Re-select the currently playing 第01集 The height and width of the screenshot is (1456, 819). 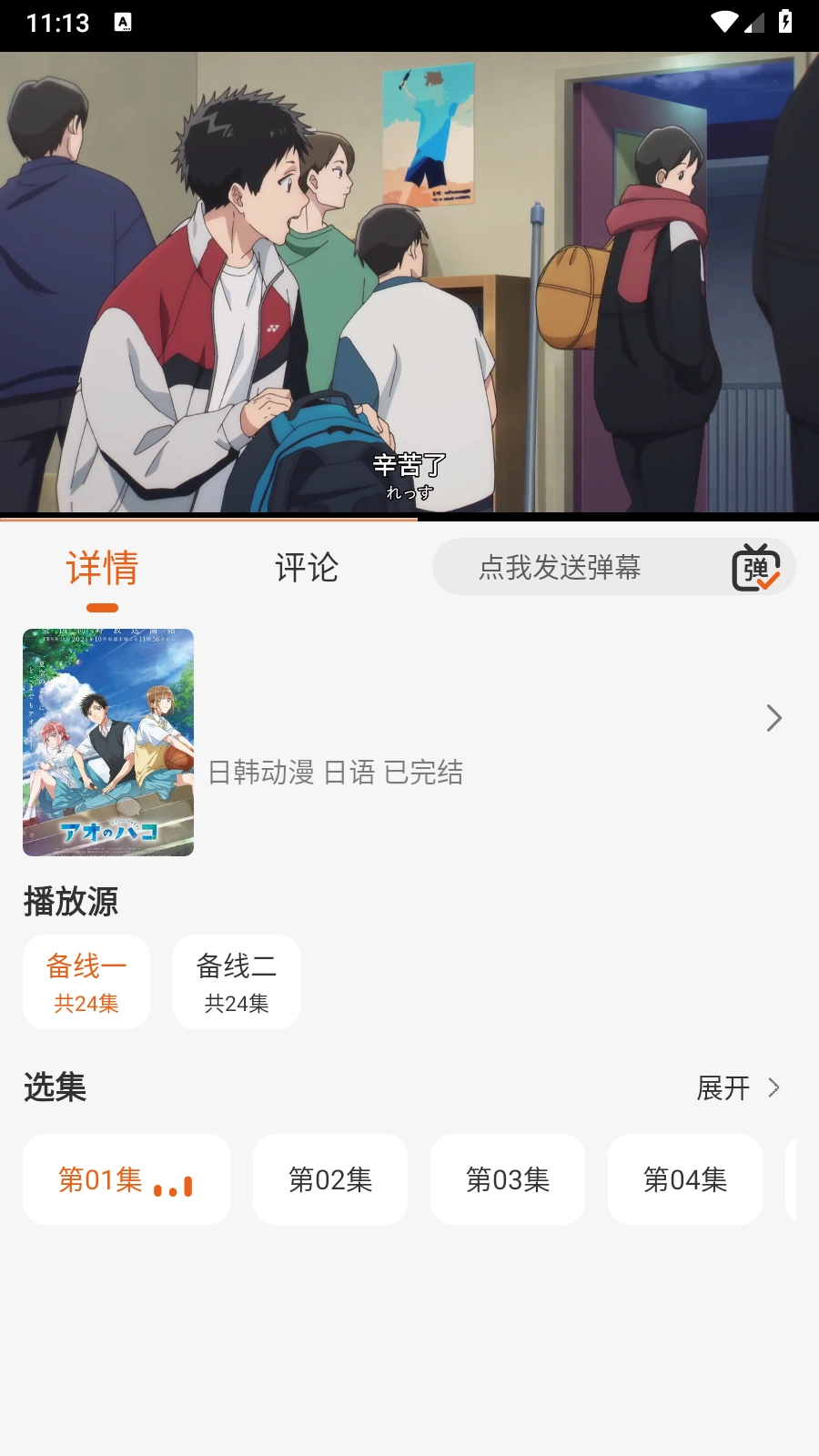point(126,1178)
